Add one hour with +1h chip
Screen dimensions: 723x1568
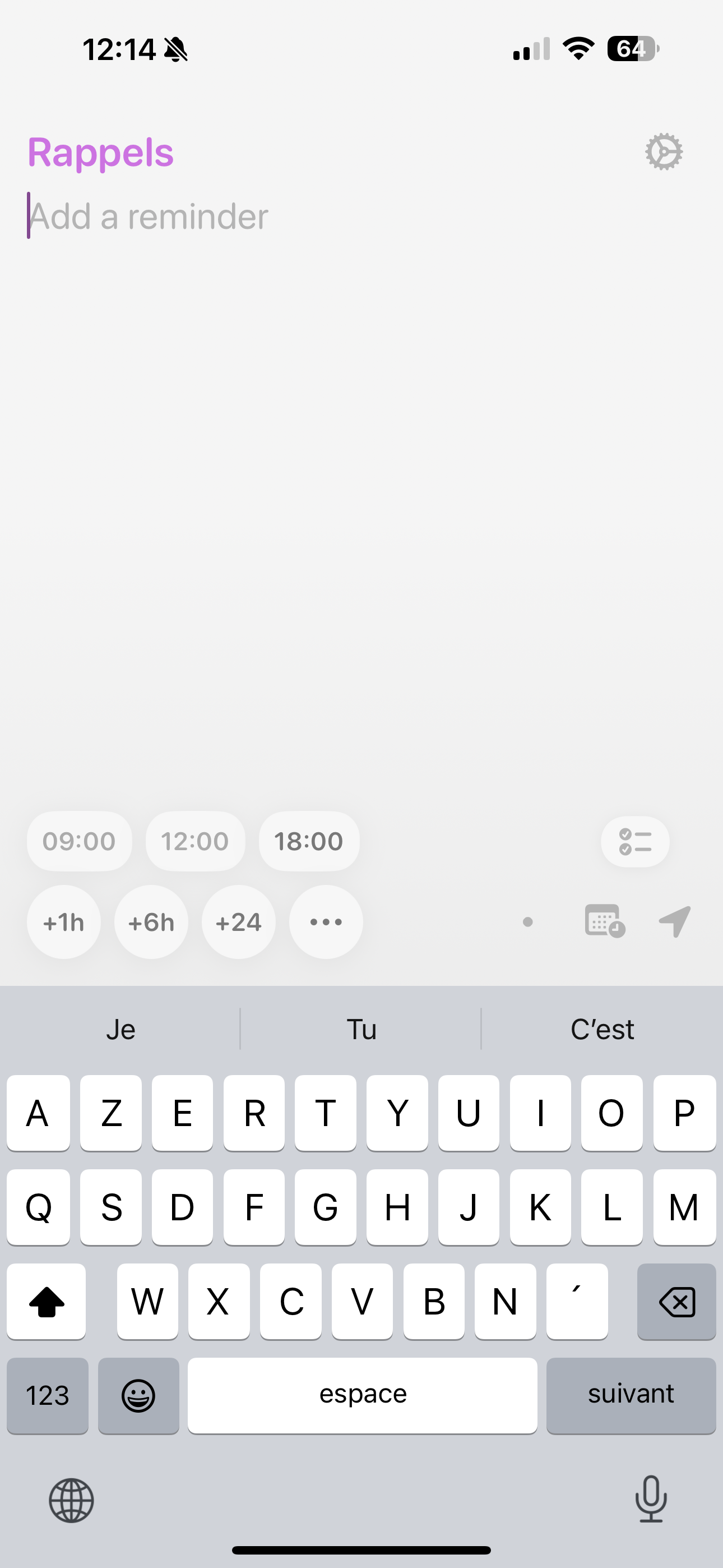pos(63,922)
